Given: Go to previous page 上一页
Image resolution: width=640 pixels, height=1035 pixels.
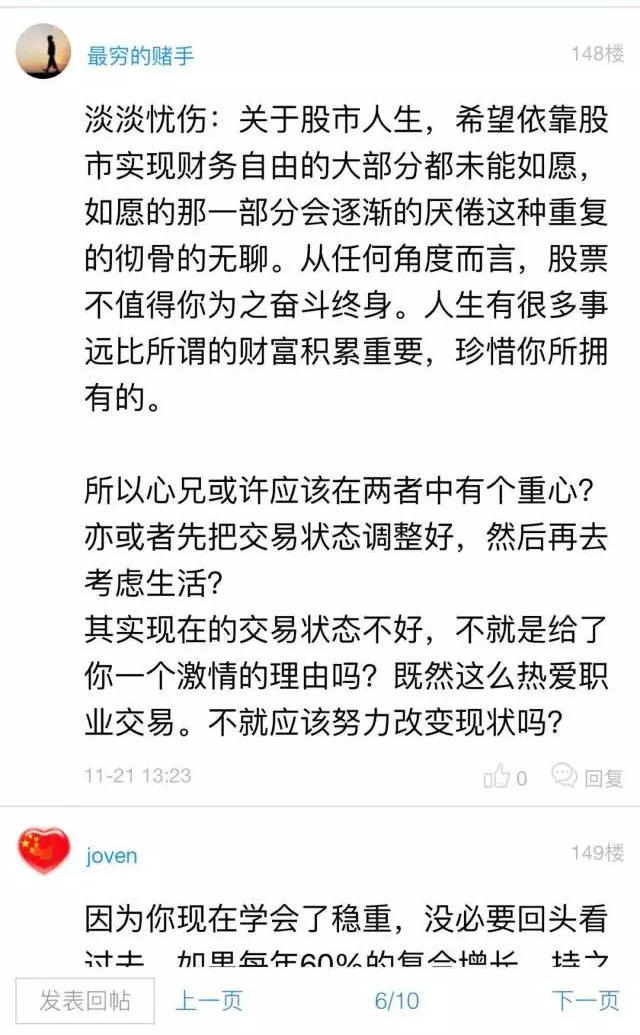Looking at the screenshot, I should click(209, 1001).
